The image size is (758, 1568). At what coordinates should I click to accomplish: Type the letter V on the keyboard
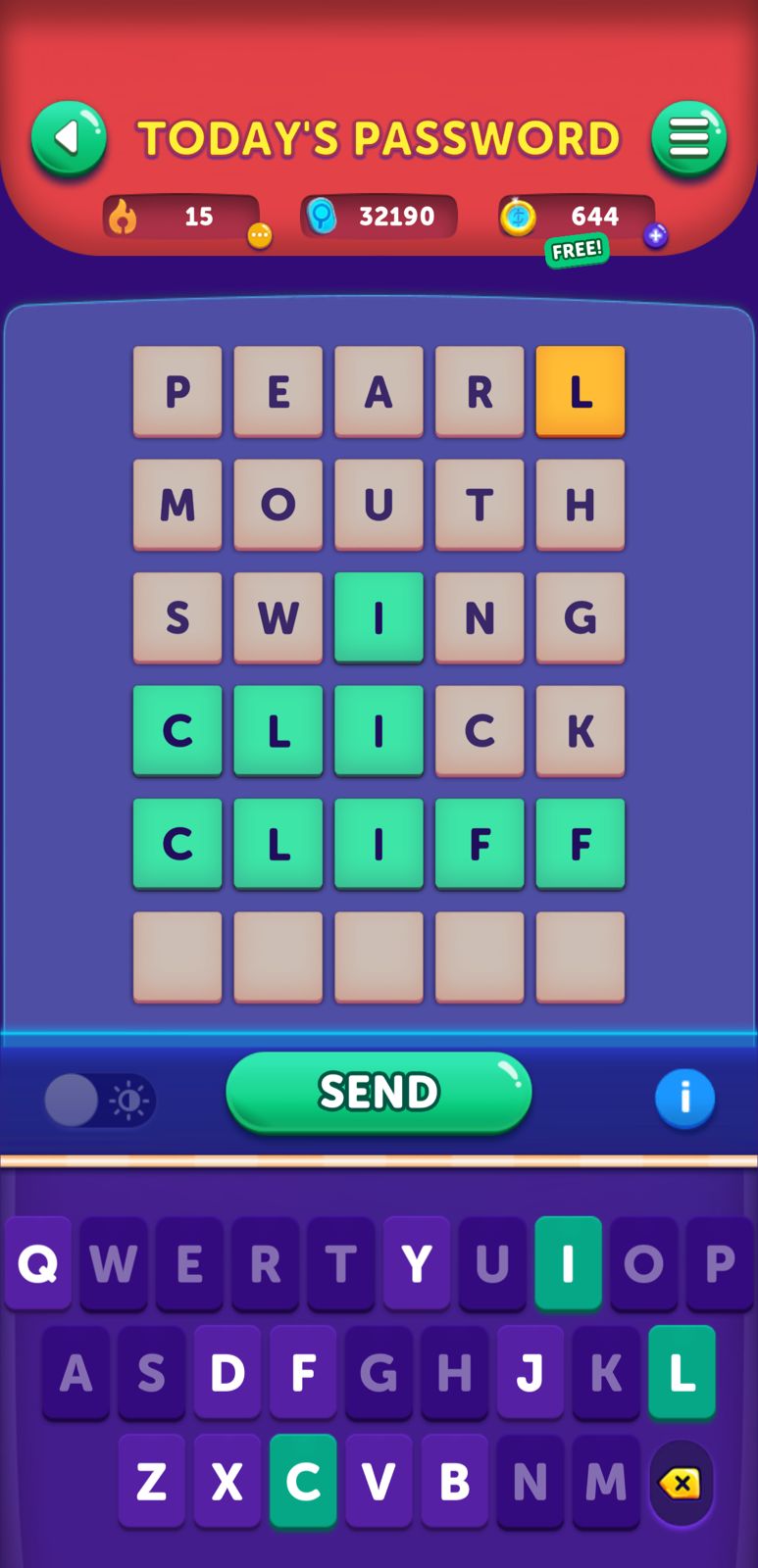[x=379, y=1481]
